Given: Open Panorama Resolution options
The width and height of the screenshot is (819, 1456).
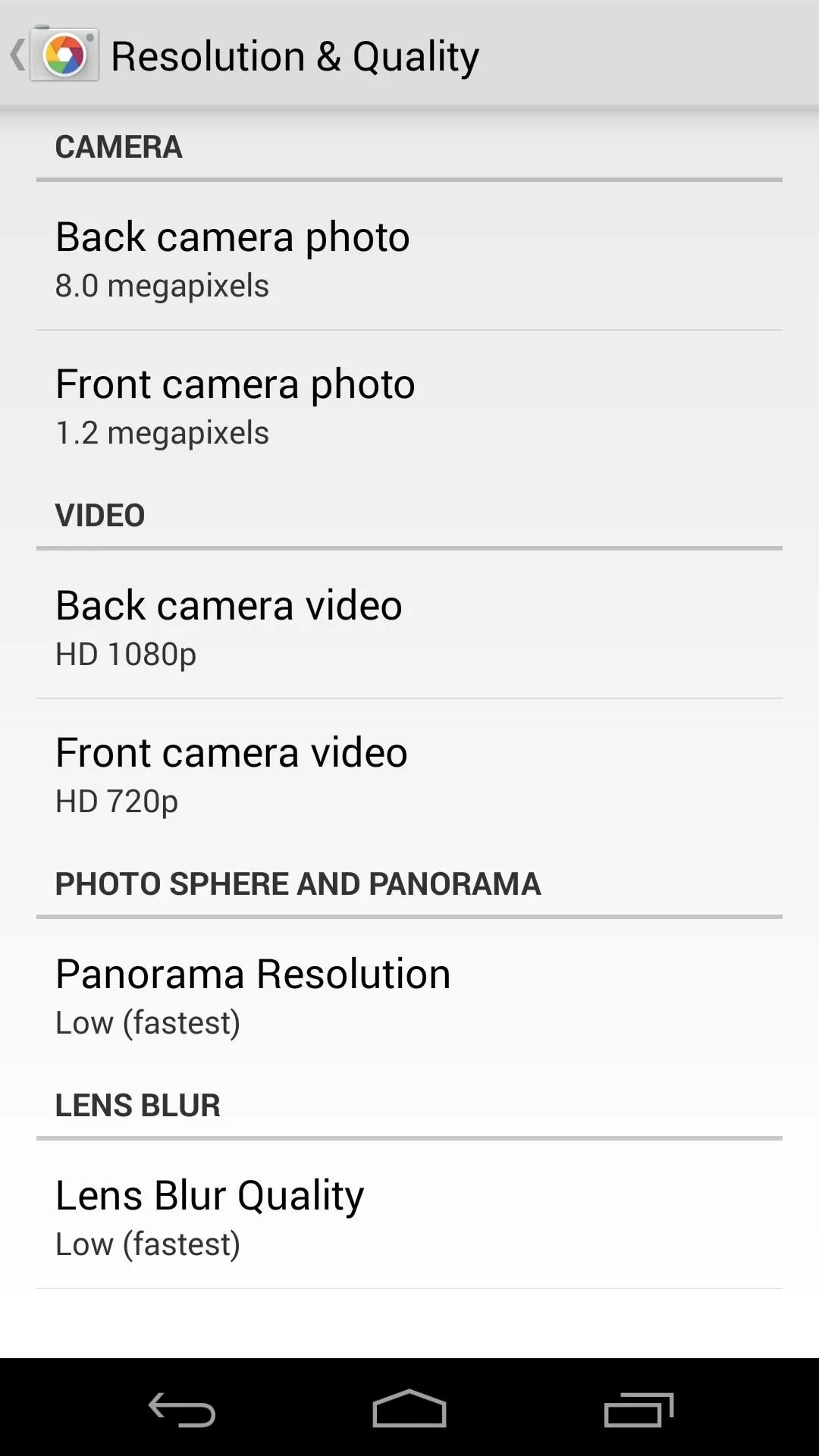Looking at the screenshot, I should click(409, 994).
